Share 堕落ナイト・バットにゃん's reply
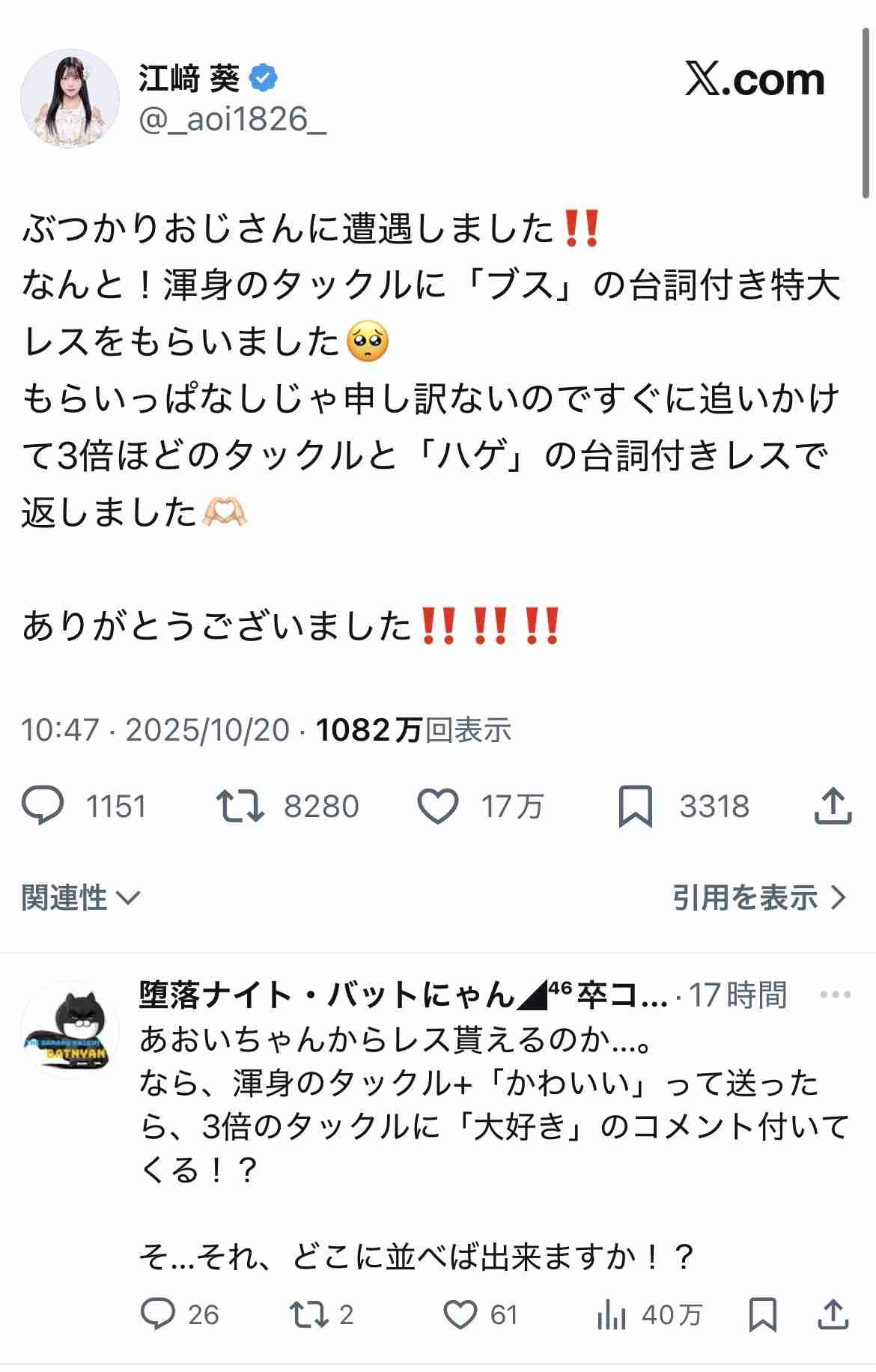 pyautogui.click(x=833, y=1314)
